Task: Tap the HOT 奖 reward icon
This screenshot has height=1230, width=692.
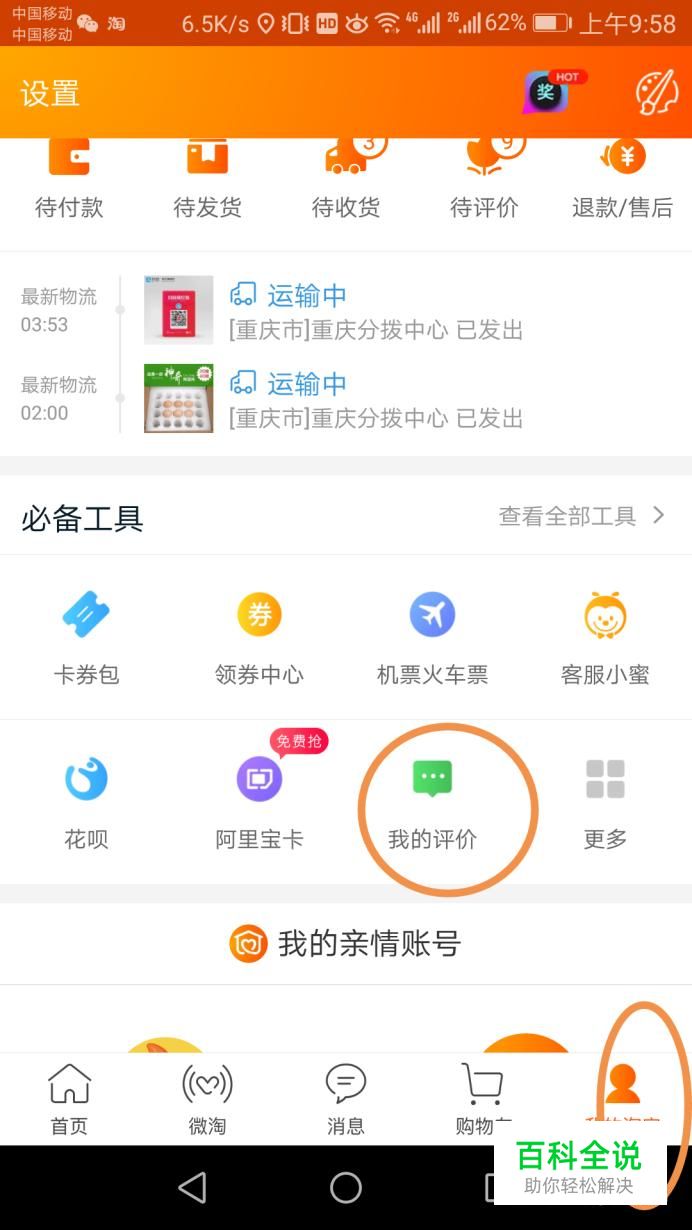Action: 551,92
